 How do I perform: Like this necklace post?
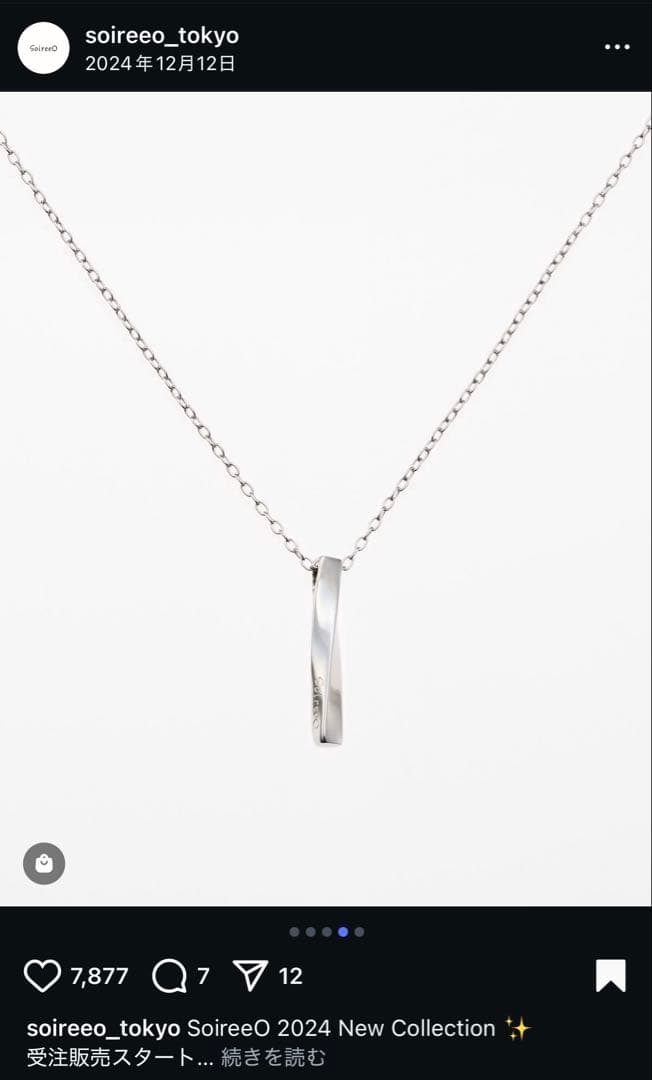(x=42, y=976)
